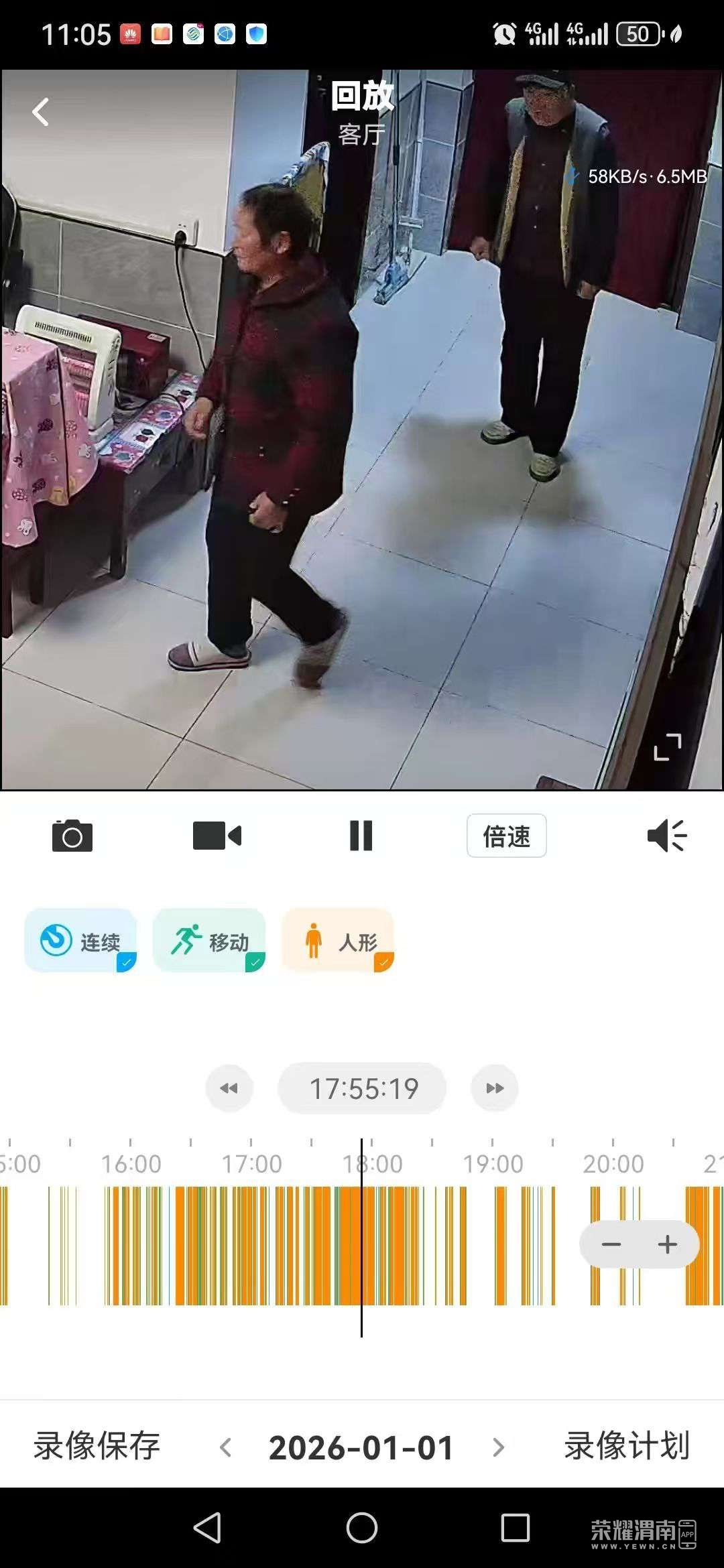This screenshot has height=1568, width=724.
Task: Pause the video playback
Action: [361, 836]
